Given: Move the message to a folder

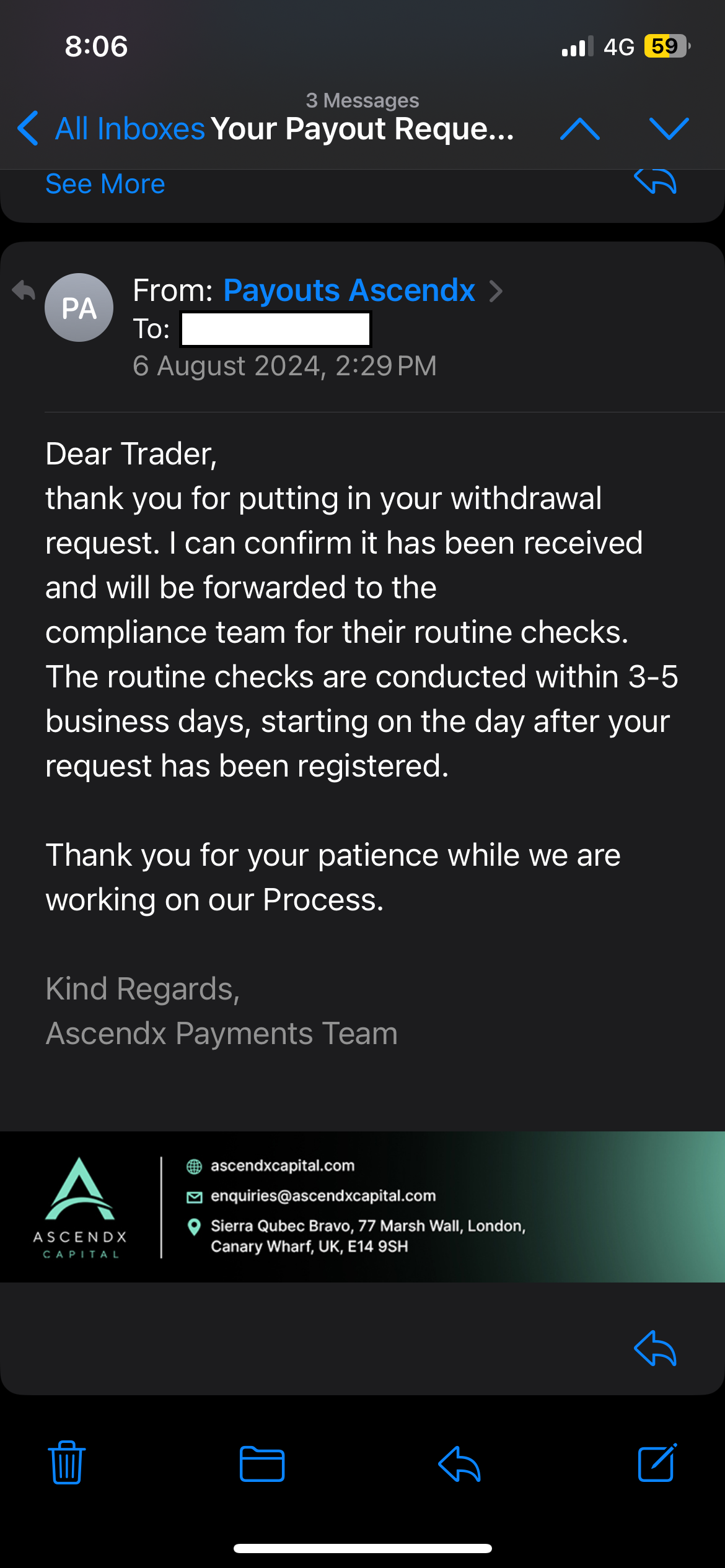Looking at the screenshot, I should point(262,1464).
